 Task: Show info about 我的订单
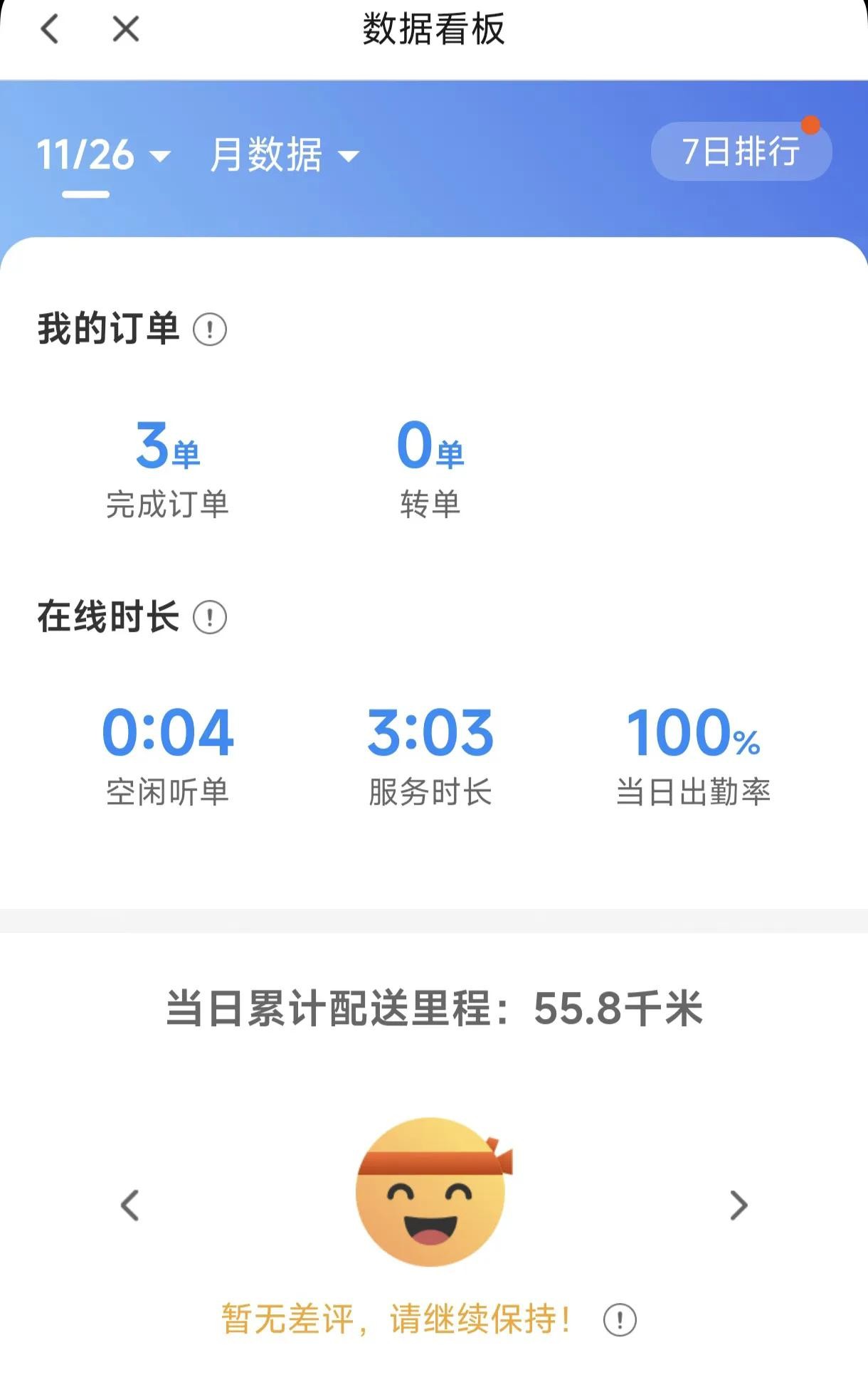coord(210,329)
